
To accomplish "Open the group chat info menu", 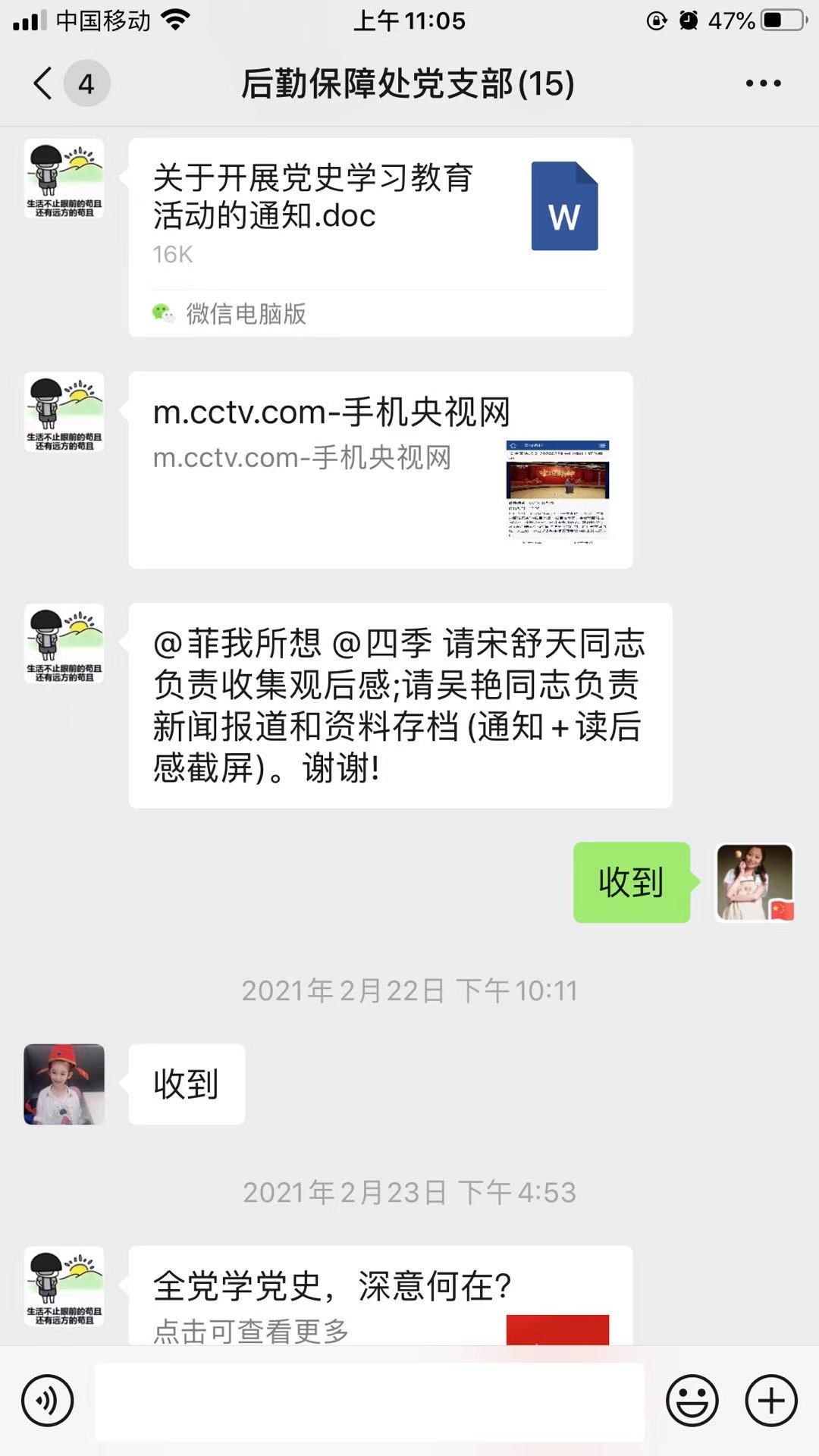I will [763, 83].
